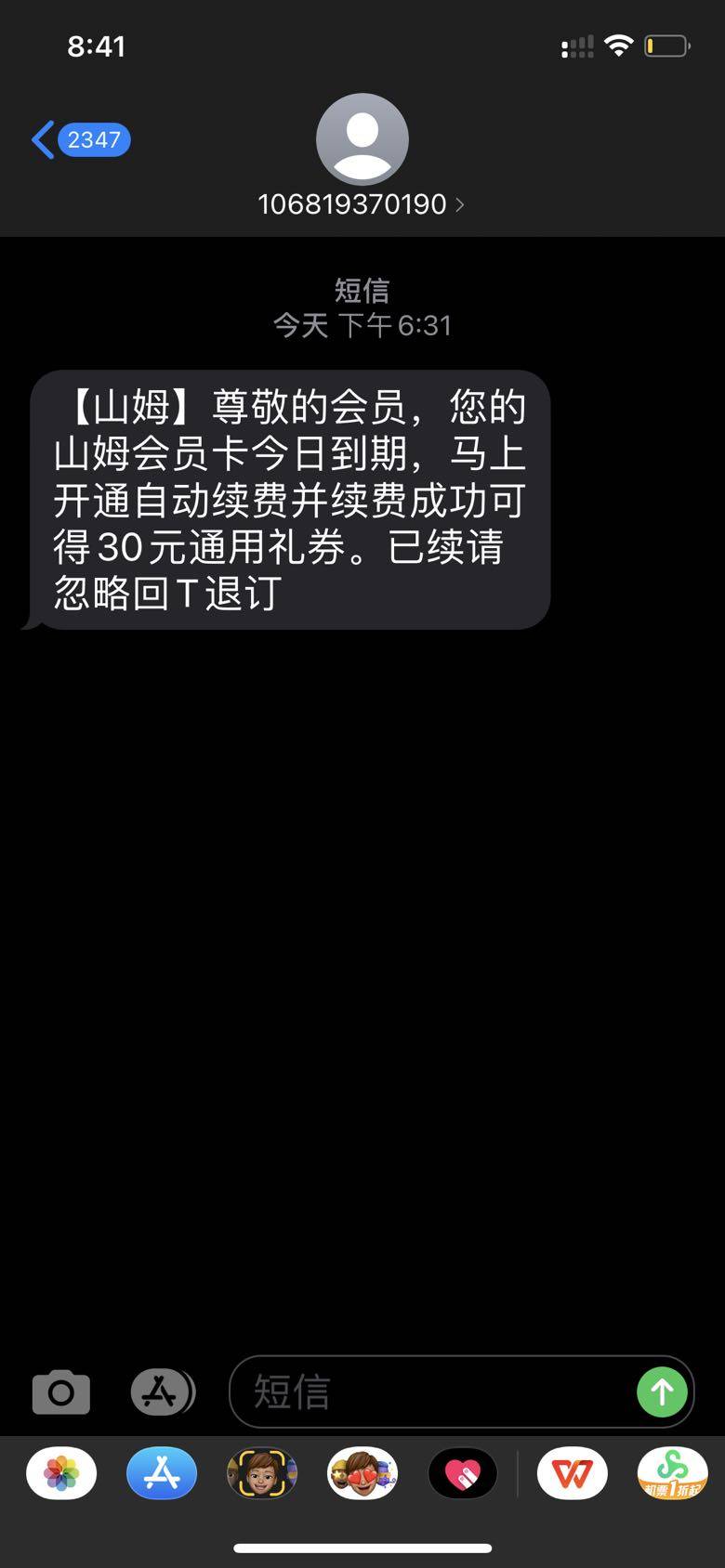The width and height of the screenshot is (725, 1568).
Task: Open the Photos app in the app strip
Action: (61, 1473)
